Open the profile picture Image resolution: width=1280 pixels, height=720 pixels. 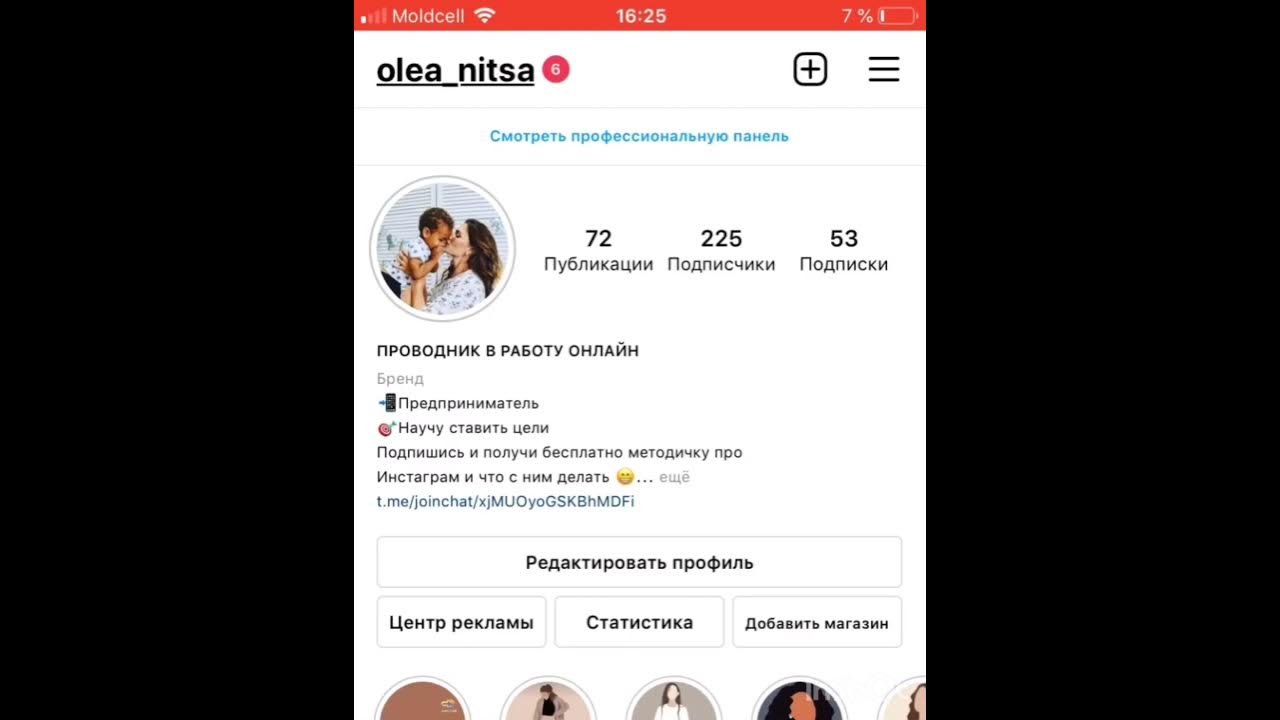(442, 248)
